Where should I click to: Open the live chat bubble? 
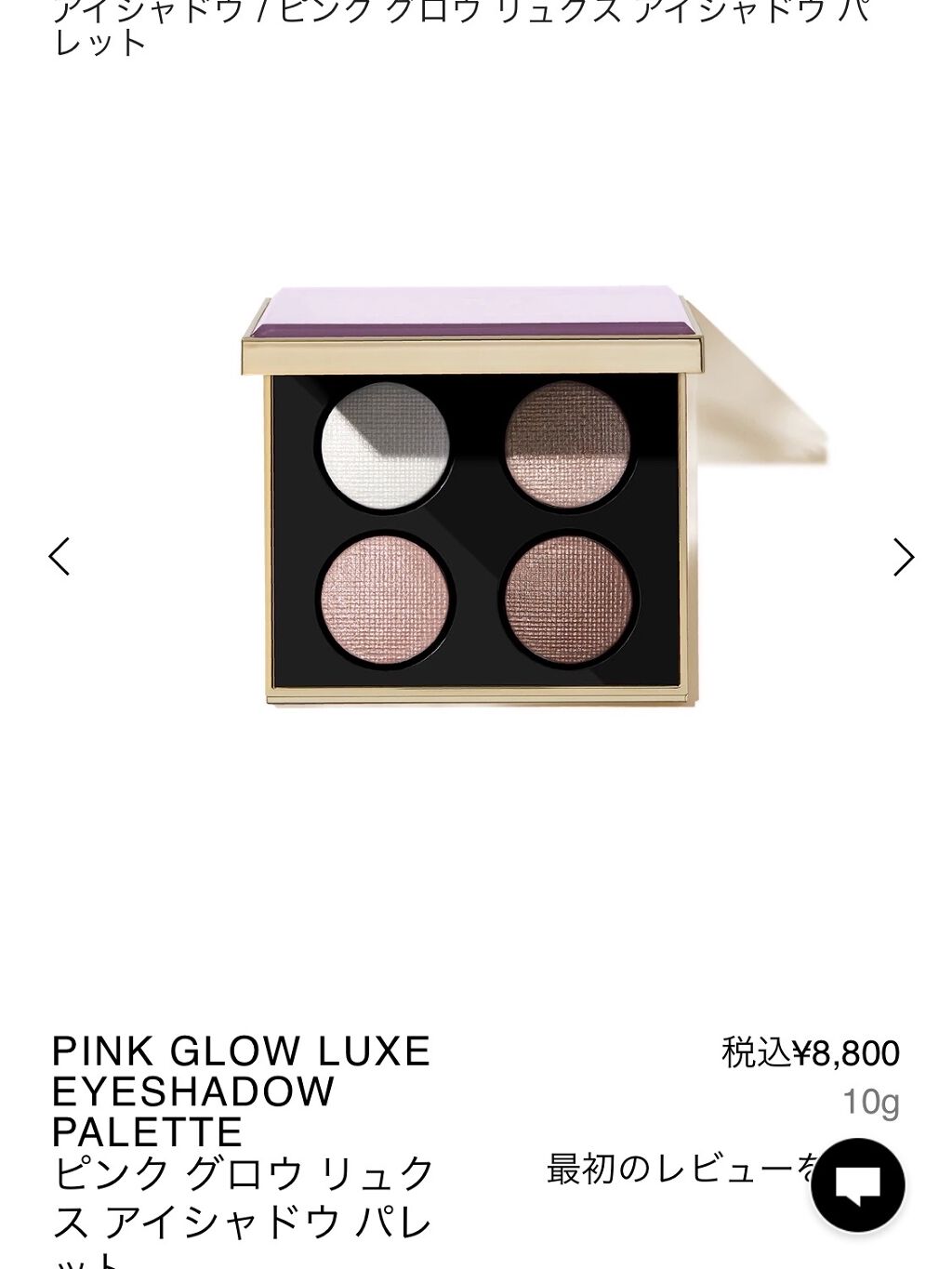(857, 1185)
